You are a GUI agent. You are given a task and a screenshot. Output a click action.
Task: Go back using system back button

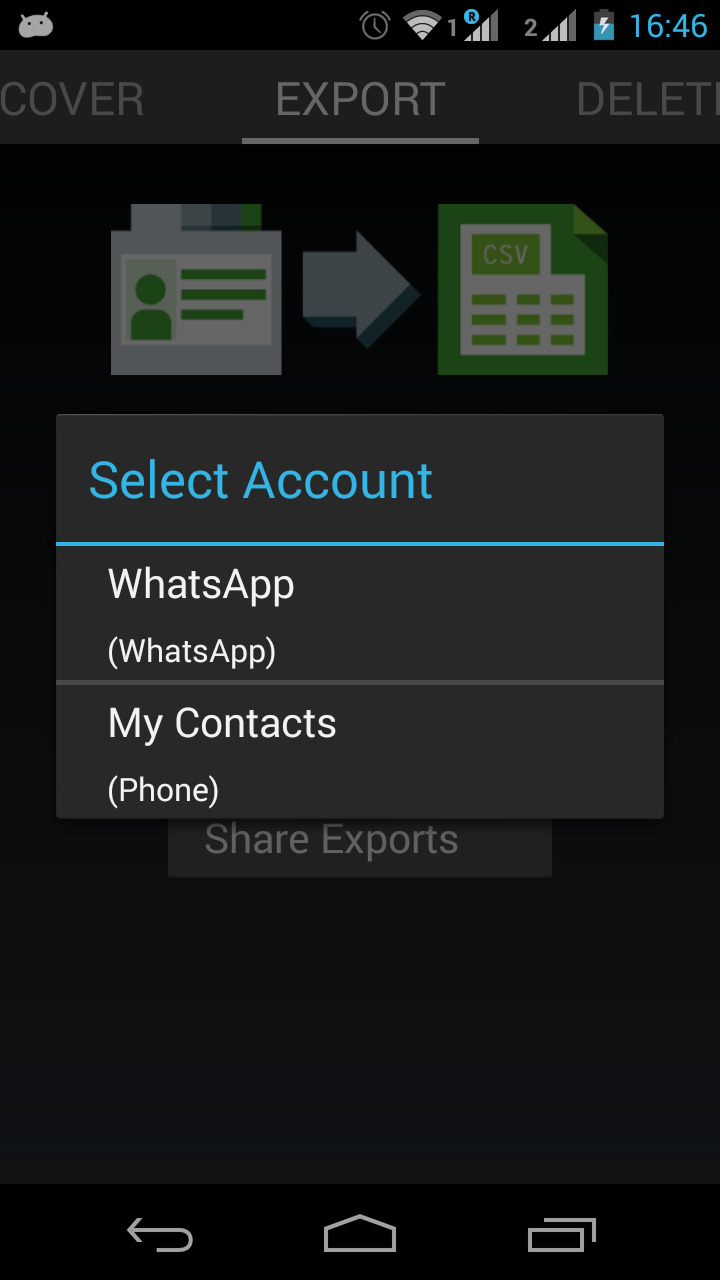[160, 1235]
